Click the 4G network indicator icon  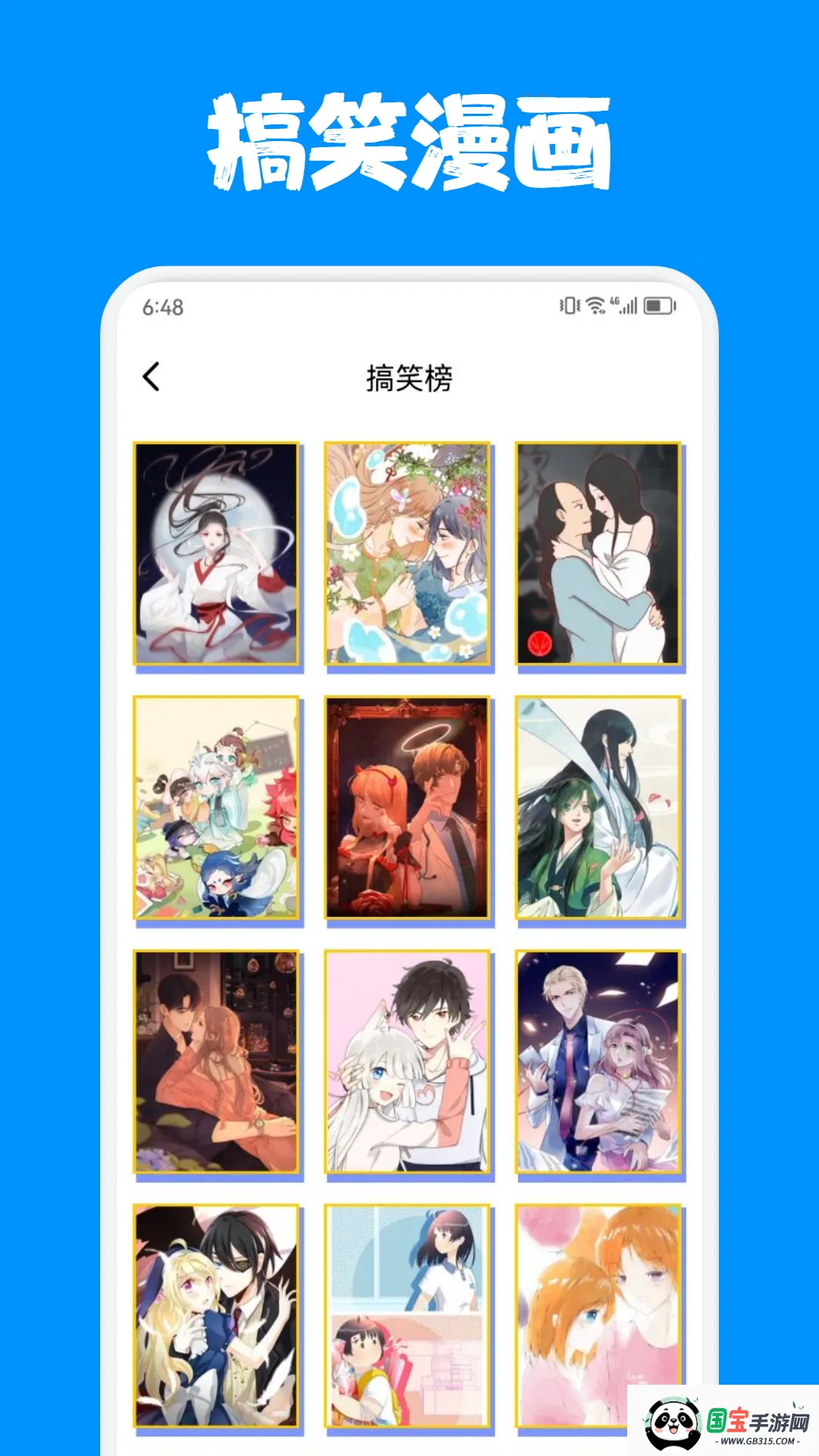pyautogui.click(x=616, y=302)
